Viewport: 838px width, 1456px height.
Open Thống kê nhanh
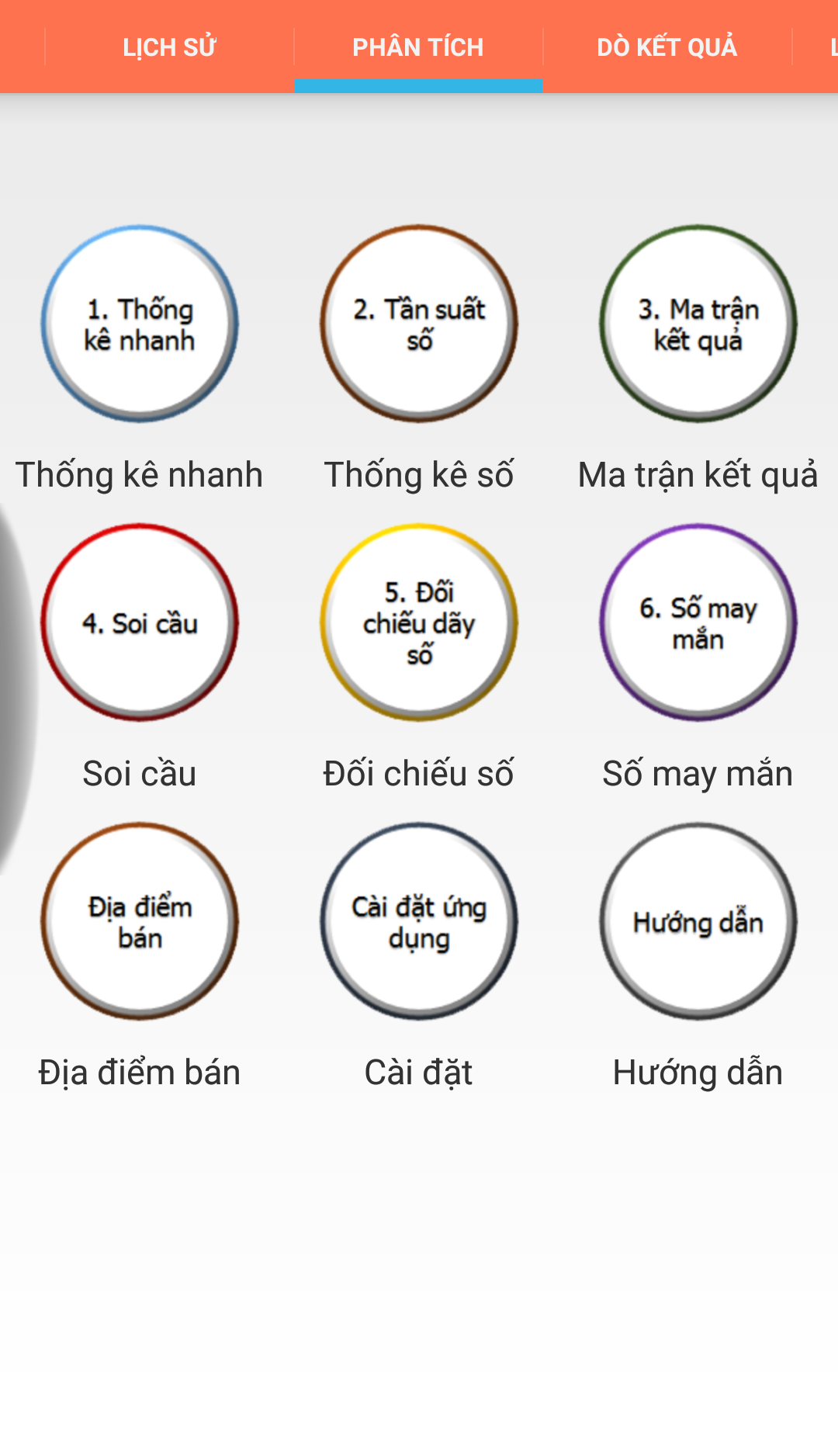coord(140,324)
